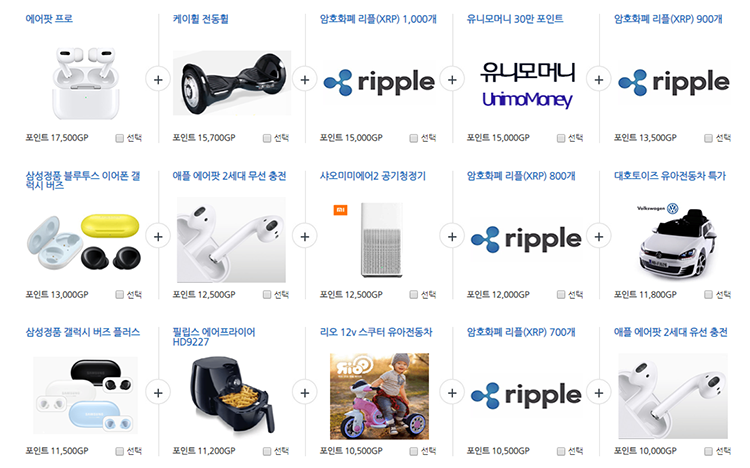Image resolution: width=750 pixels, height=468 pixels.
Task: Open 애플 에어팟 2세대 유선 충전 link
Action: pyautogui.click(x=670, y=331)
